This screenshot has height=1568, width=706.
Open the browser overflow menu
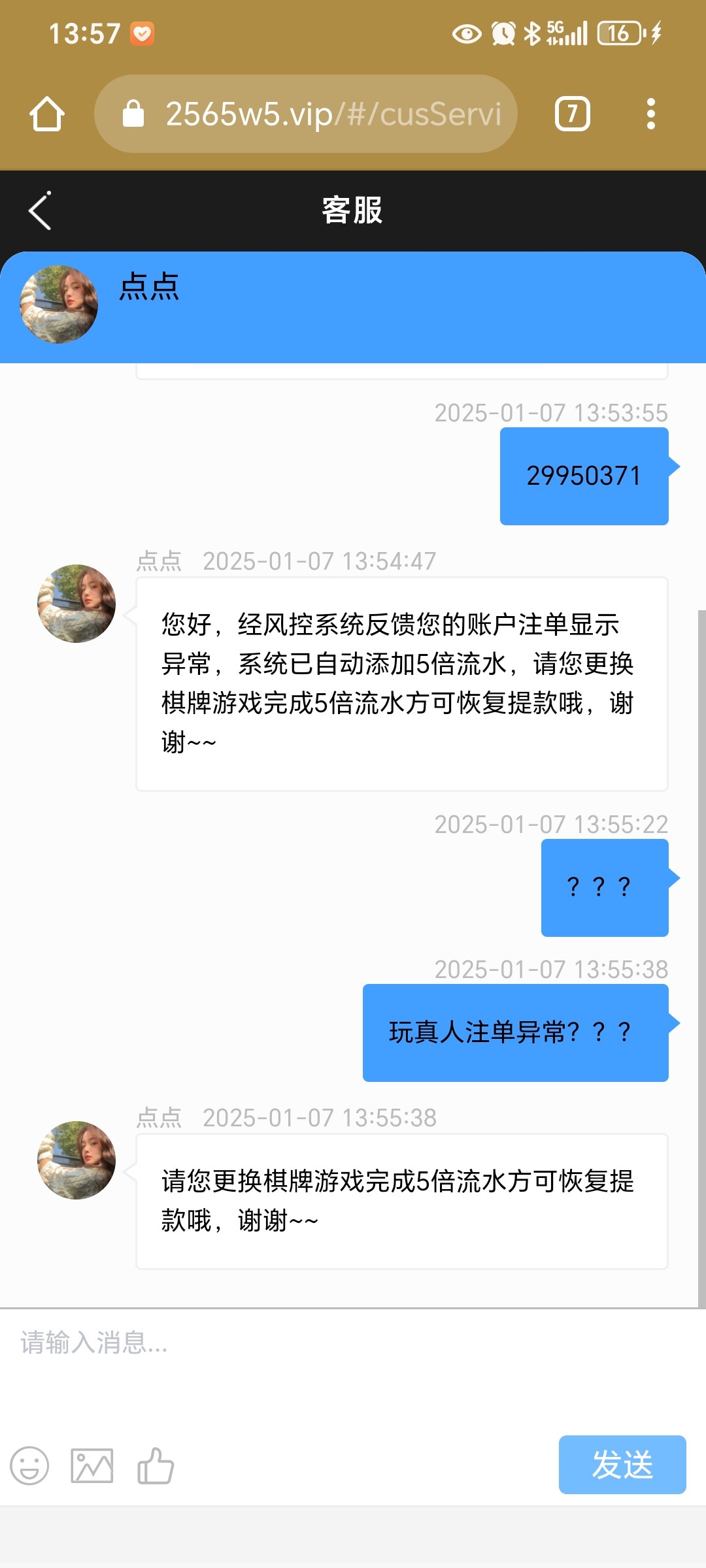click(x=650, y=114)
